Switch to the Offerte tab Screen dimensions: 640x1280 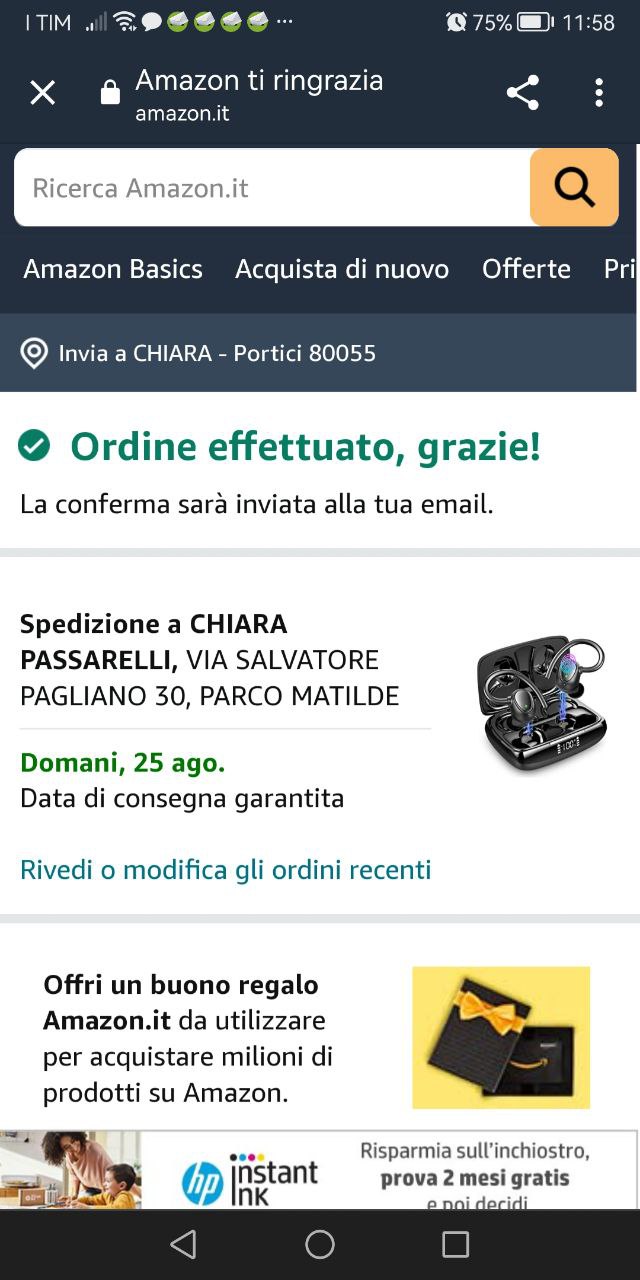[526, 269]
